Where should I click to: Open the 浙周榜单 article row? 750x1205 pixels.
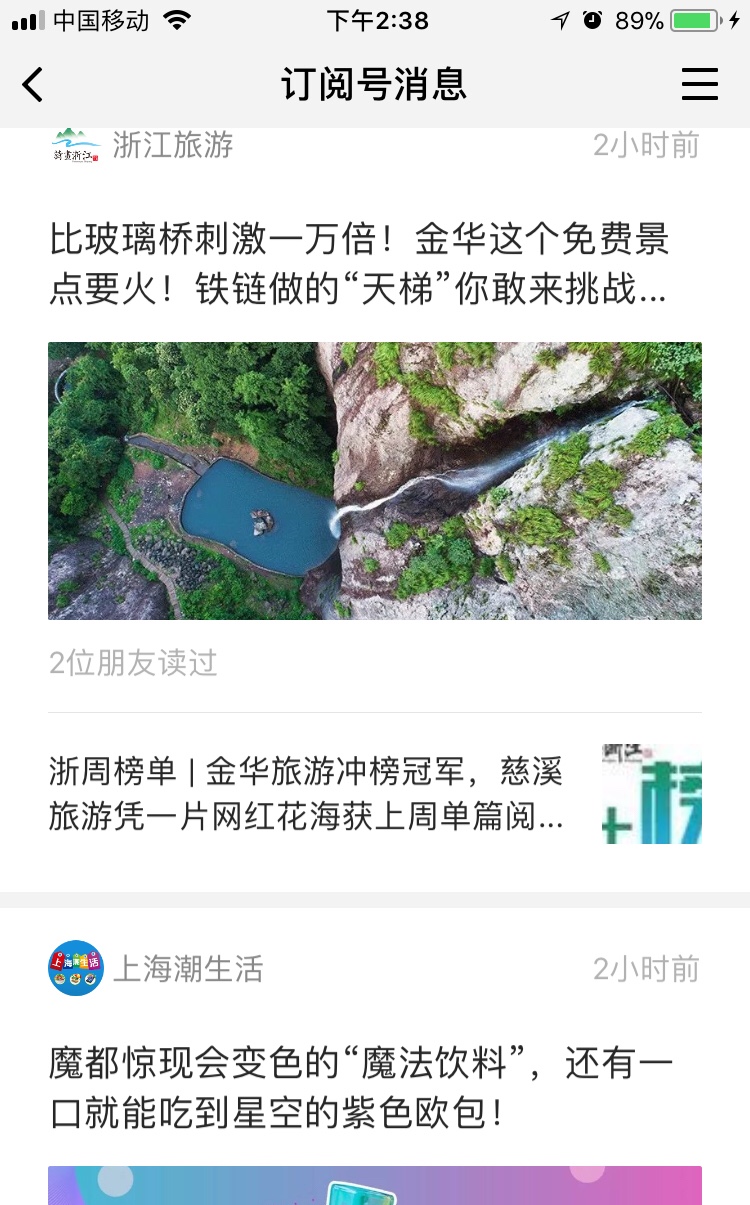(x=375, y=794)
